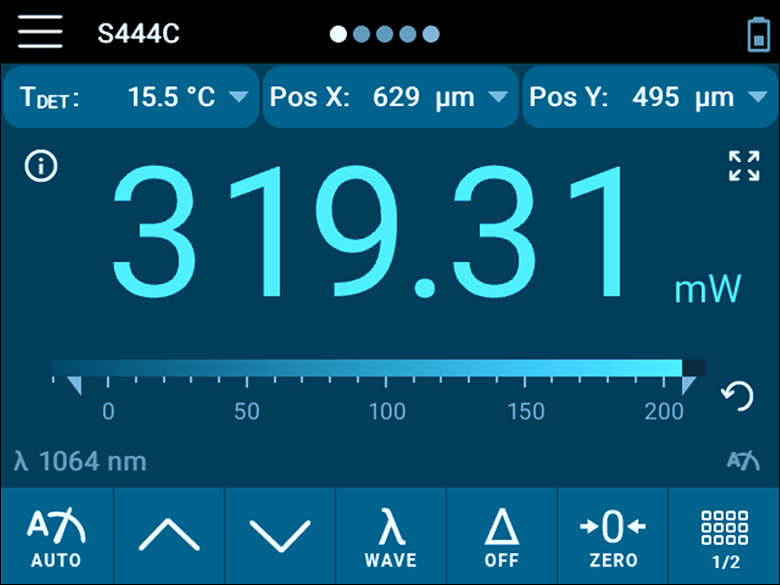Tap the page indicator dots
The image size is (780, 585).
pyautogui.click(x=385, y=34)
